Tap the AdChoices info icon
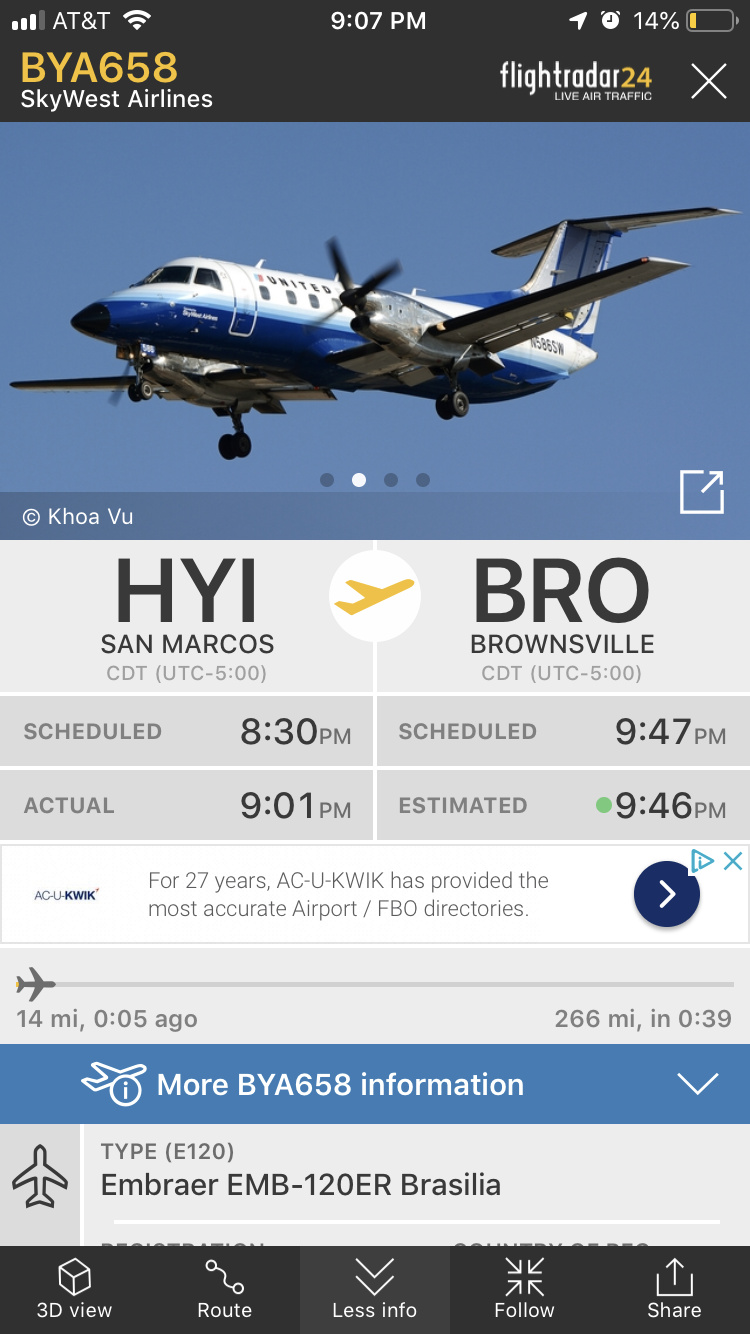 [703, 861]
